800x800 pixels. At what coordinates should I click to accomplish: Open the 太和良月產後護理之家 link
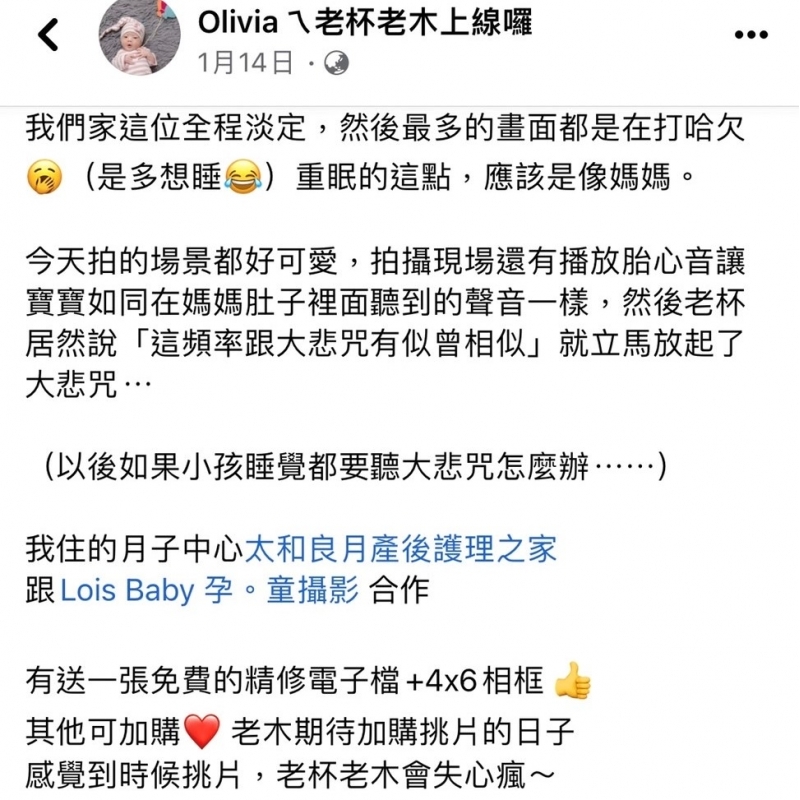point(401,549)
